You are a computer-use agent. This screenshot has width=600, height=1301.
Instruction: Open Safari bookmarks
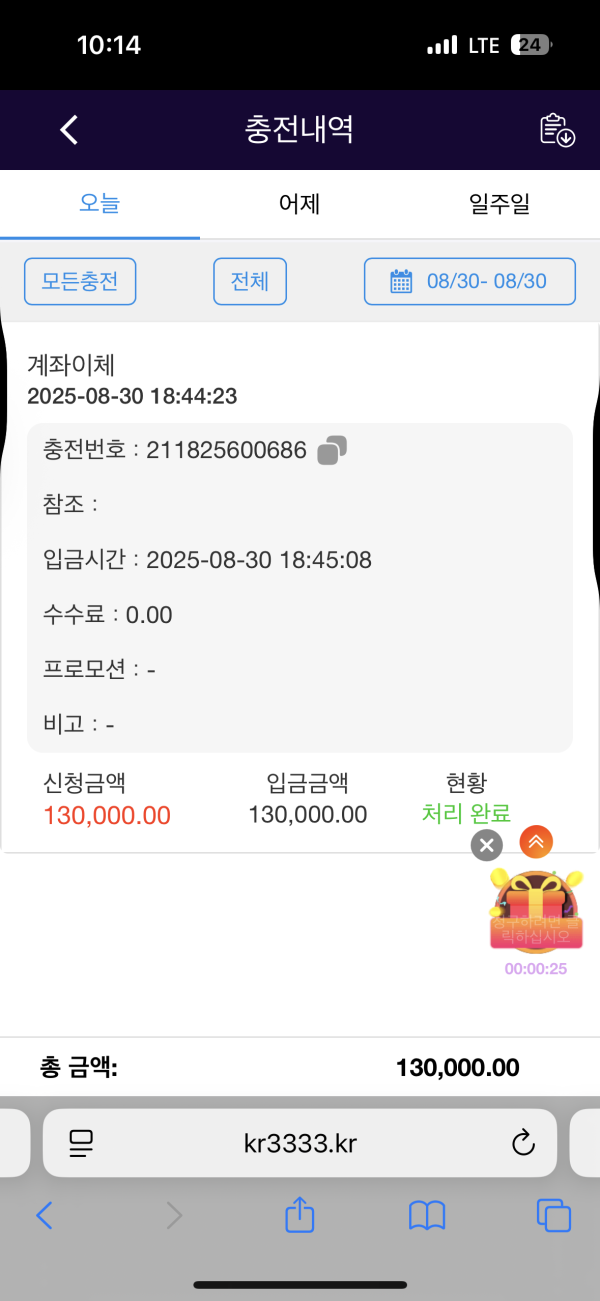click(x=427, y=1215)
